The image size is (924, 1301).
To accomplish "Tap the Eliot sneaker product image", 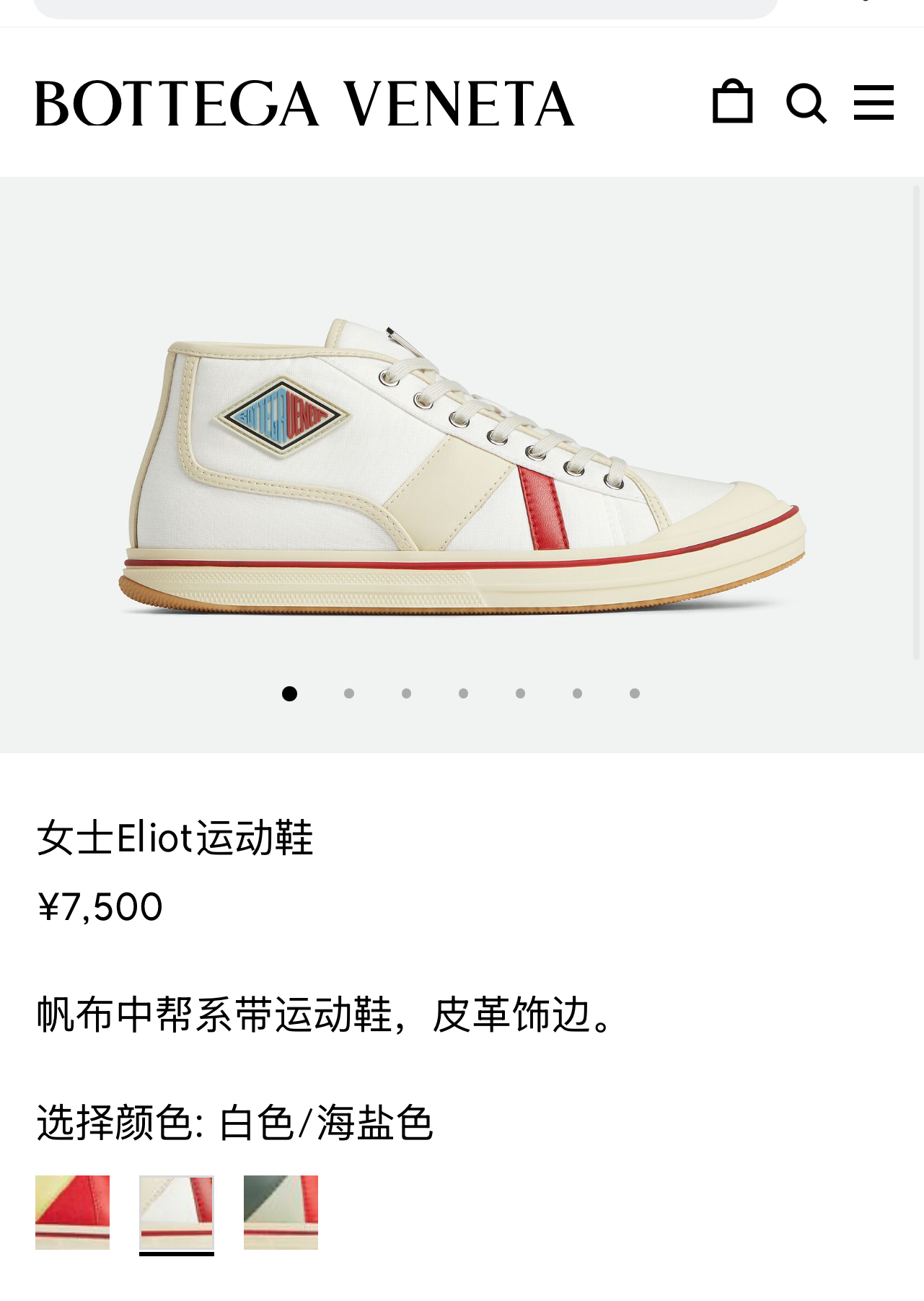I will 462,465.
